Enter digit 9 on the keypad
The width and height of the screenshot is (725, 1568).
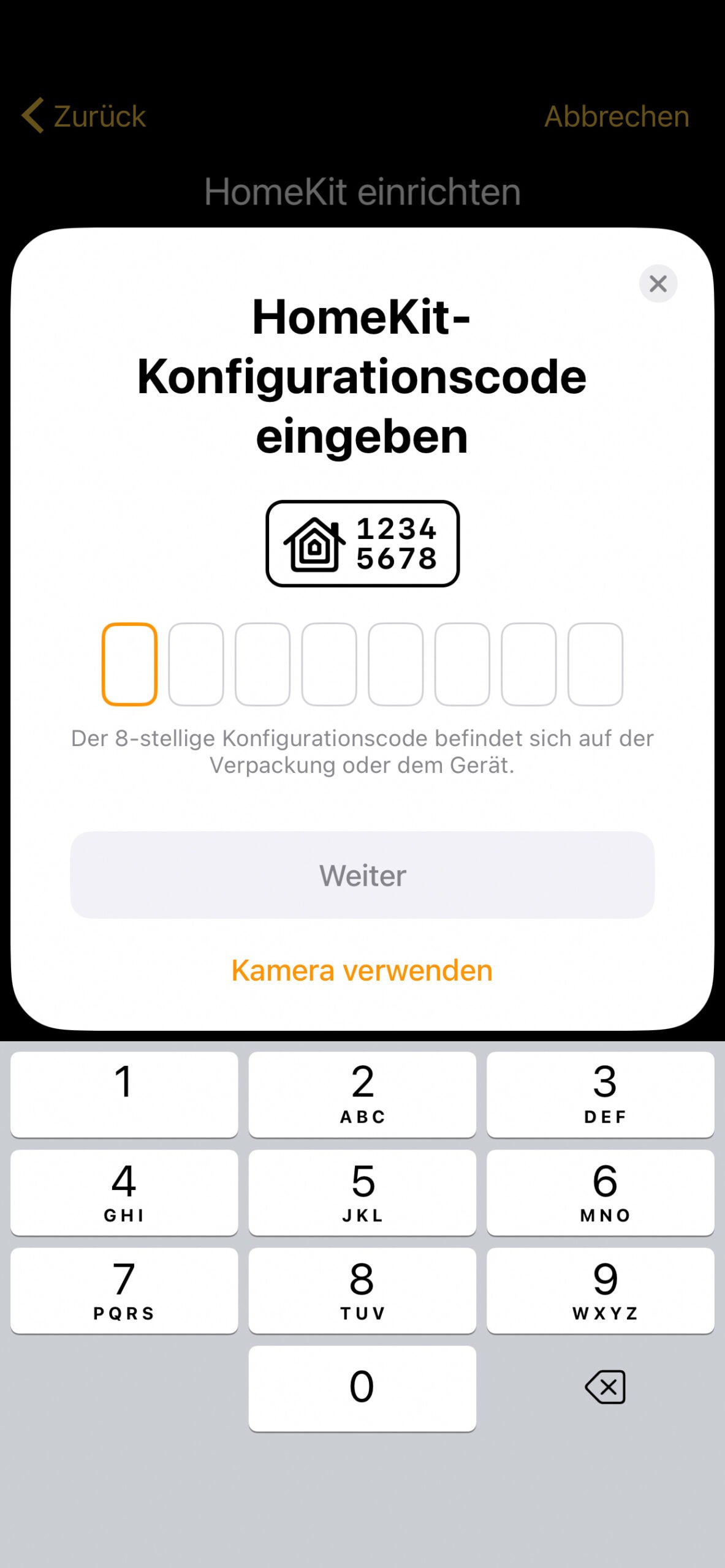(x=601, y=1291)
